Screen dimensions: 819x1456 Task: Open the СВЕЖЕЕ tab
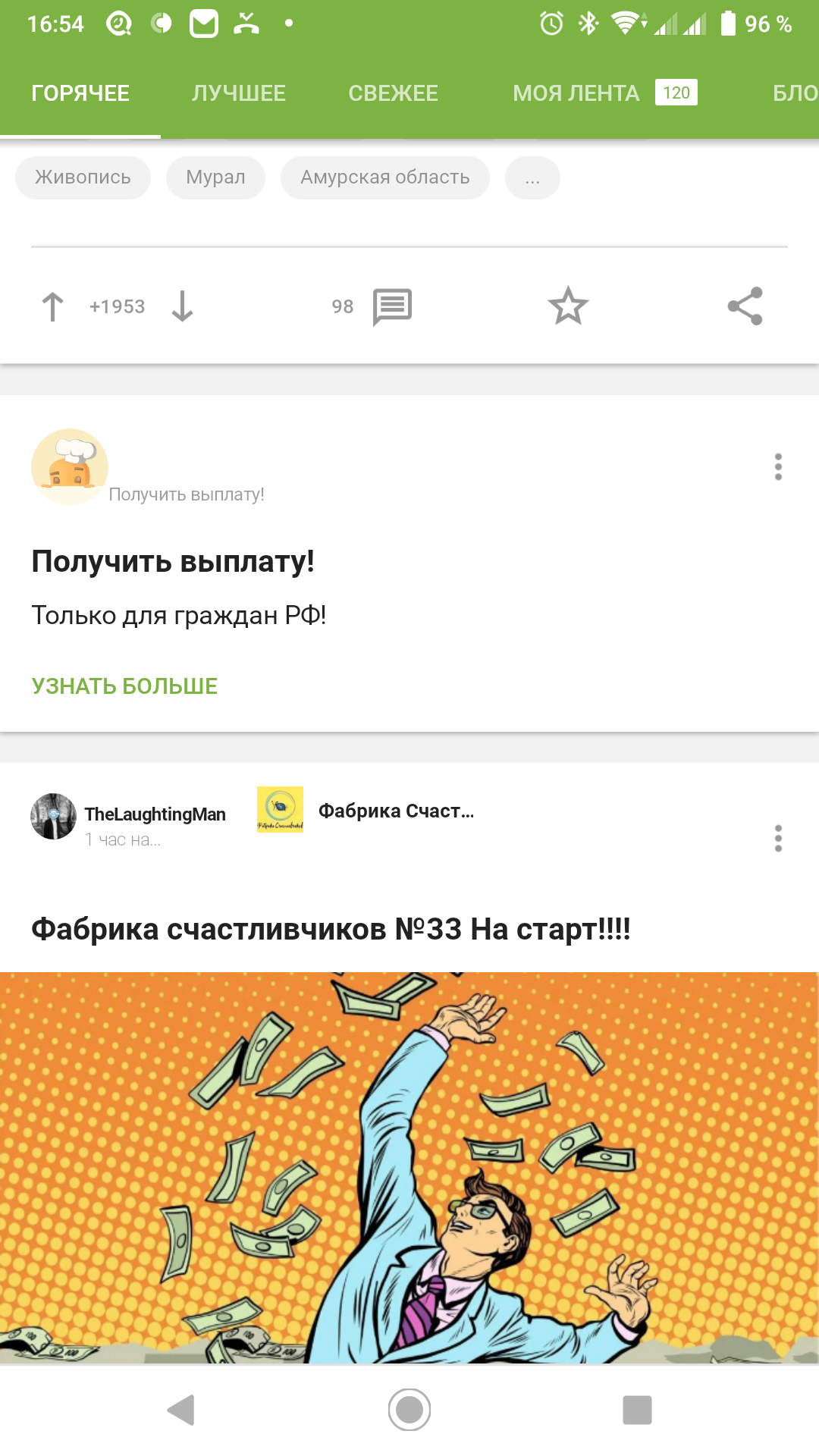click(x=393, y=93)
